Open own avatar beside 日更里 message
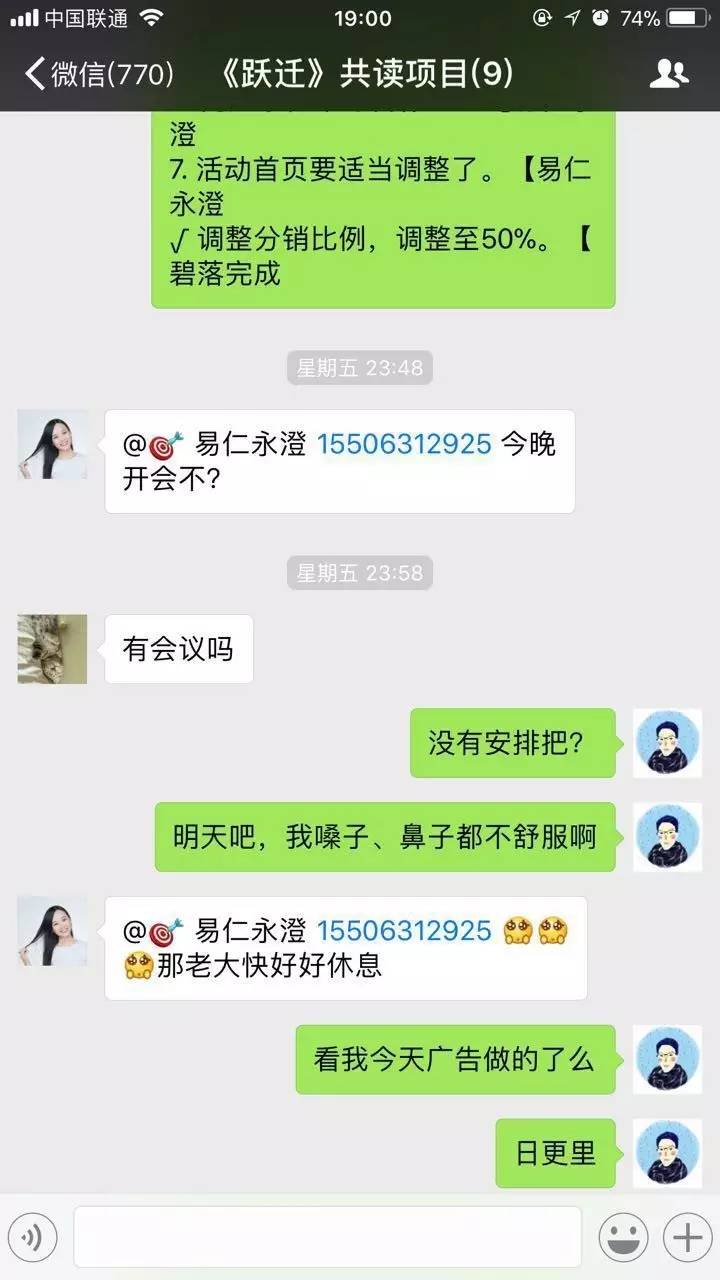This screenshot has height=1280, width=720. coord(667,1153)
